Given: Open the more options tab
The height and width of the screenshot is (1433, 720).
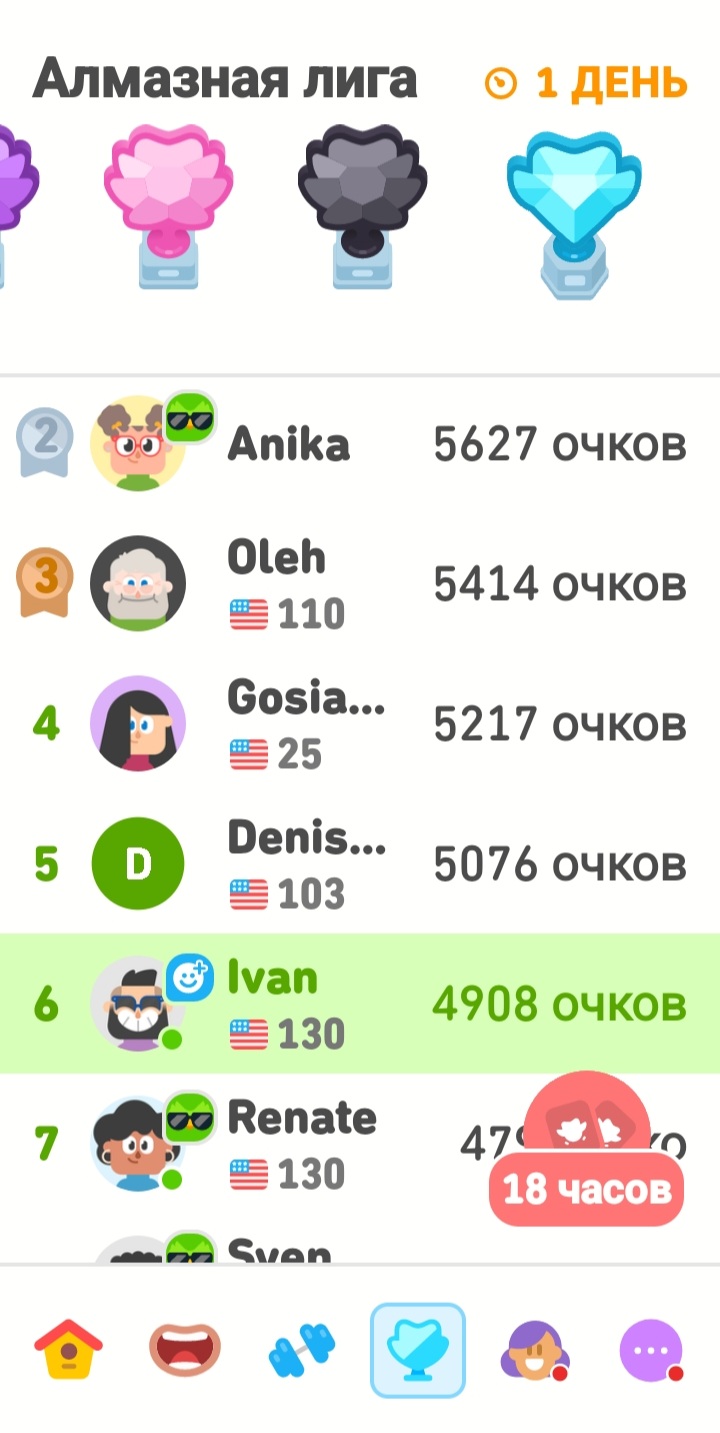Looking at the screenshot, I should 651,1350.
